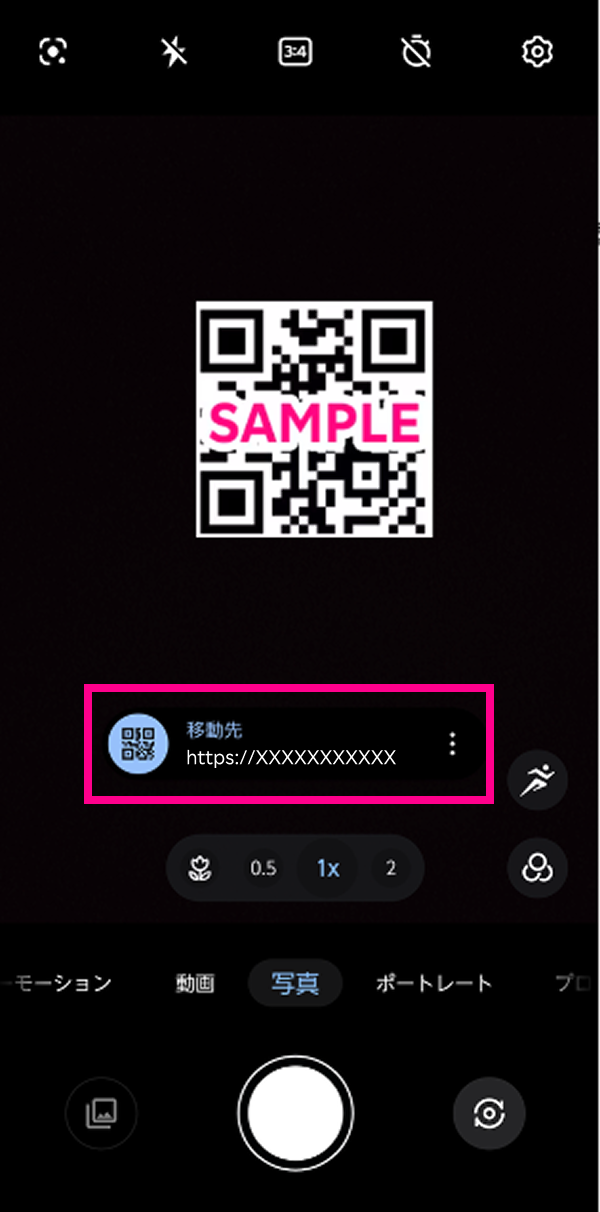Screen dimensions: 600x1212
Task: Open the detected QR link 移動先
Action: point(290,745)
